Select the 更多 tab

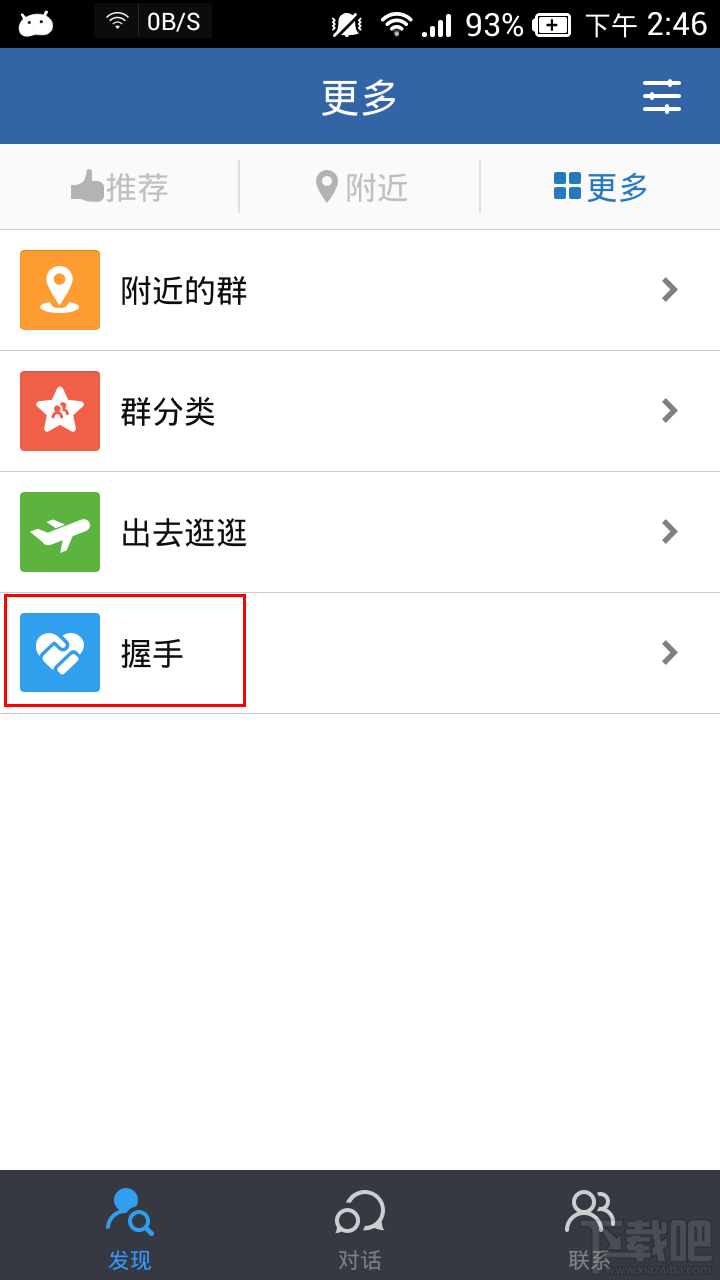(x=600, y=187)
